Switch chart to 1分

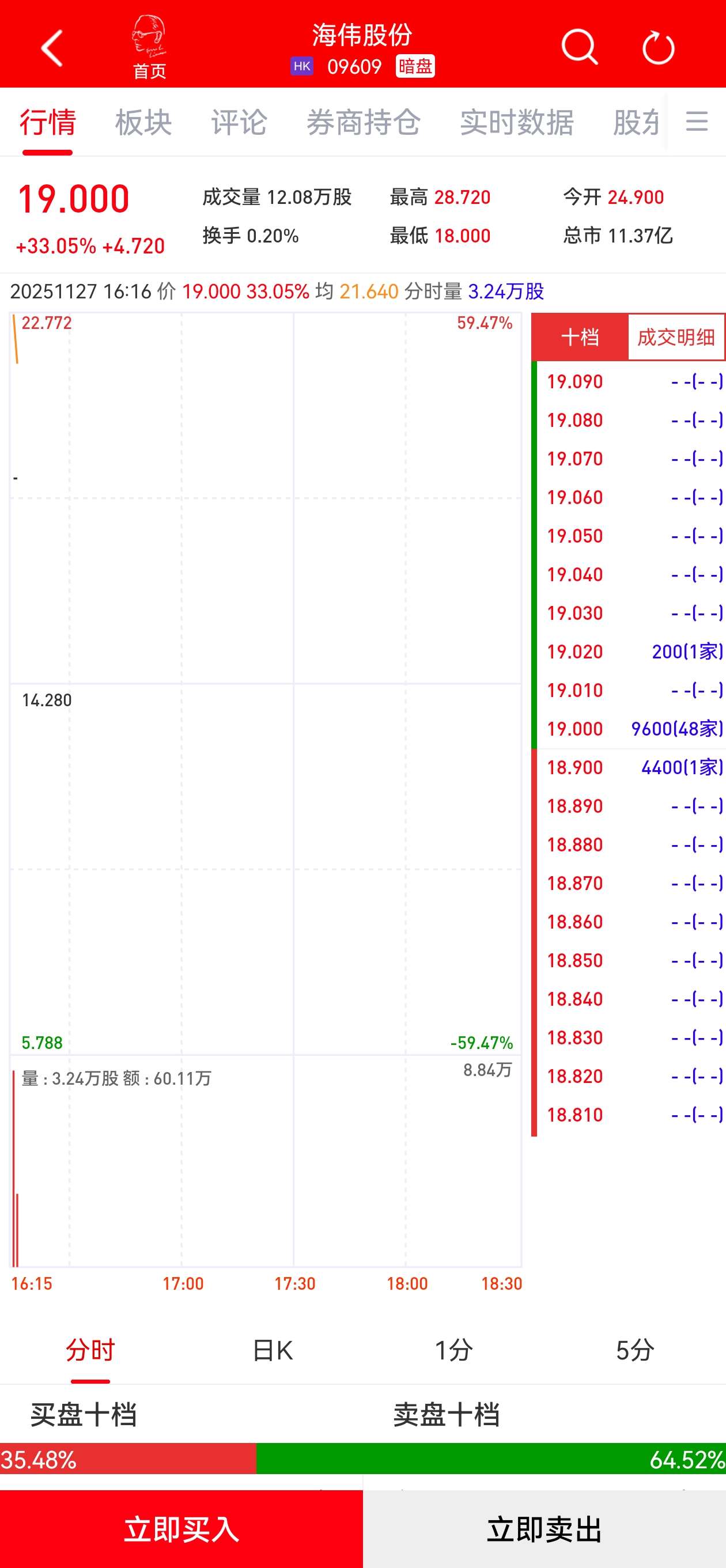point(454,1351)
